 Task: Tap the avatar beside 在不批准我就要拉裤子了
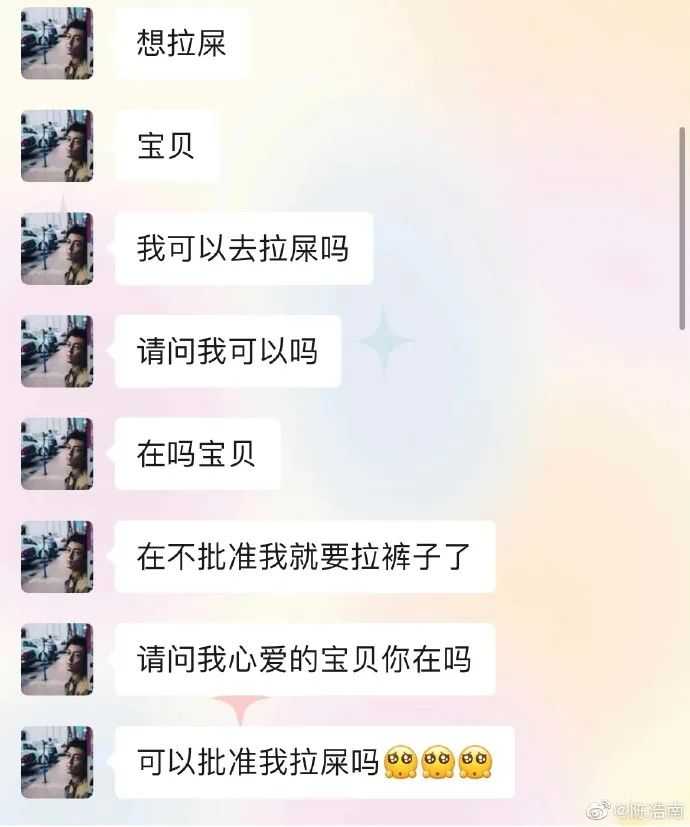pyautogui.click(x=57, y=556)
